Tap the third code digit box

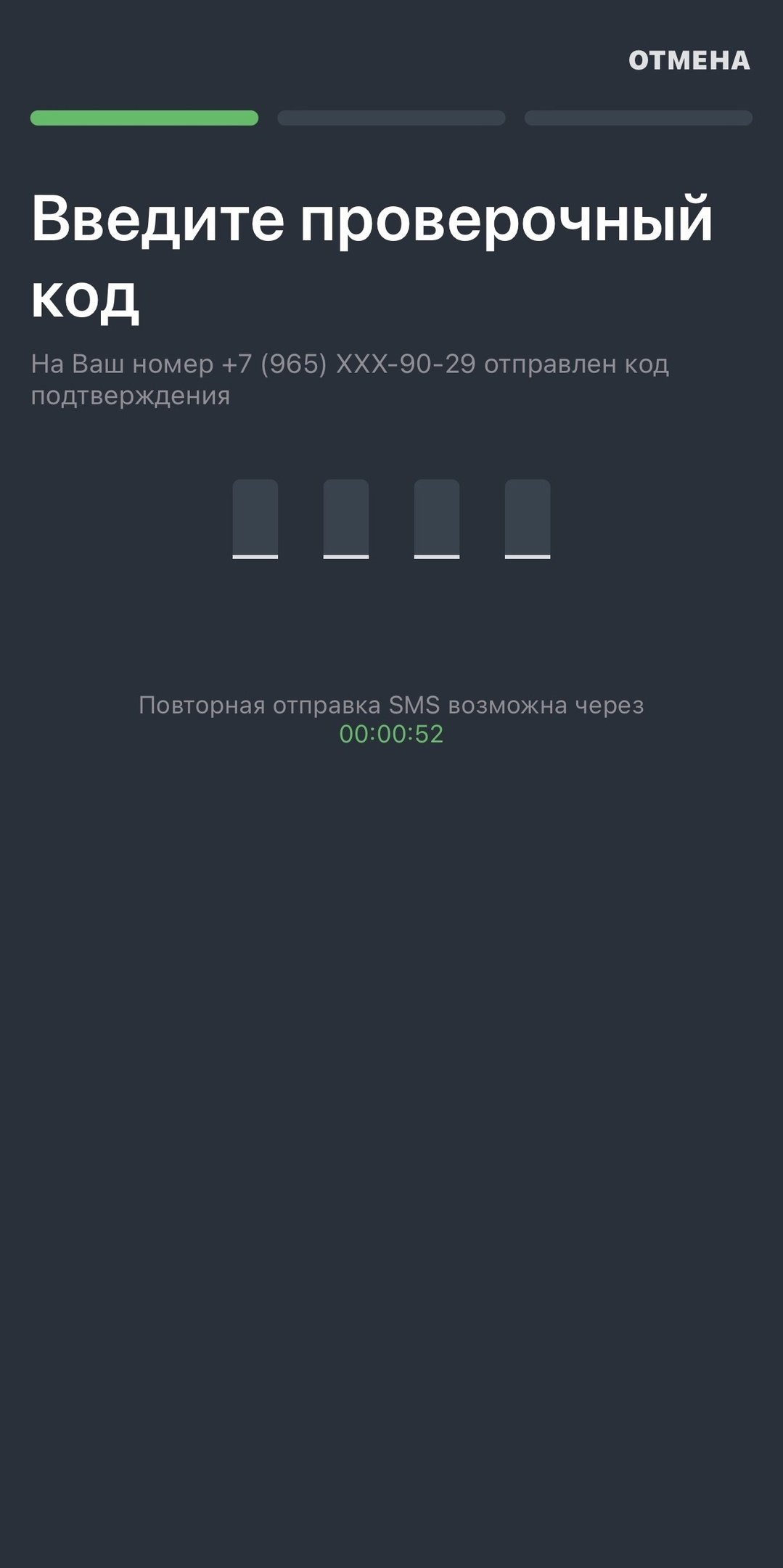click(x=436, y=518)
